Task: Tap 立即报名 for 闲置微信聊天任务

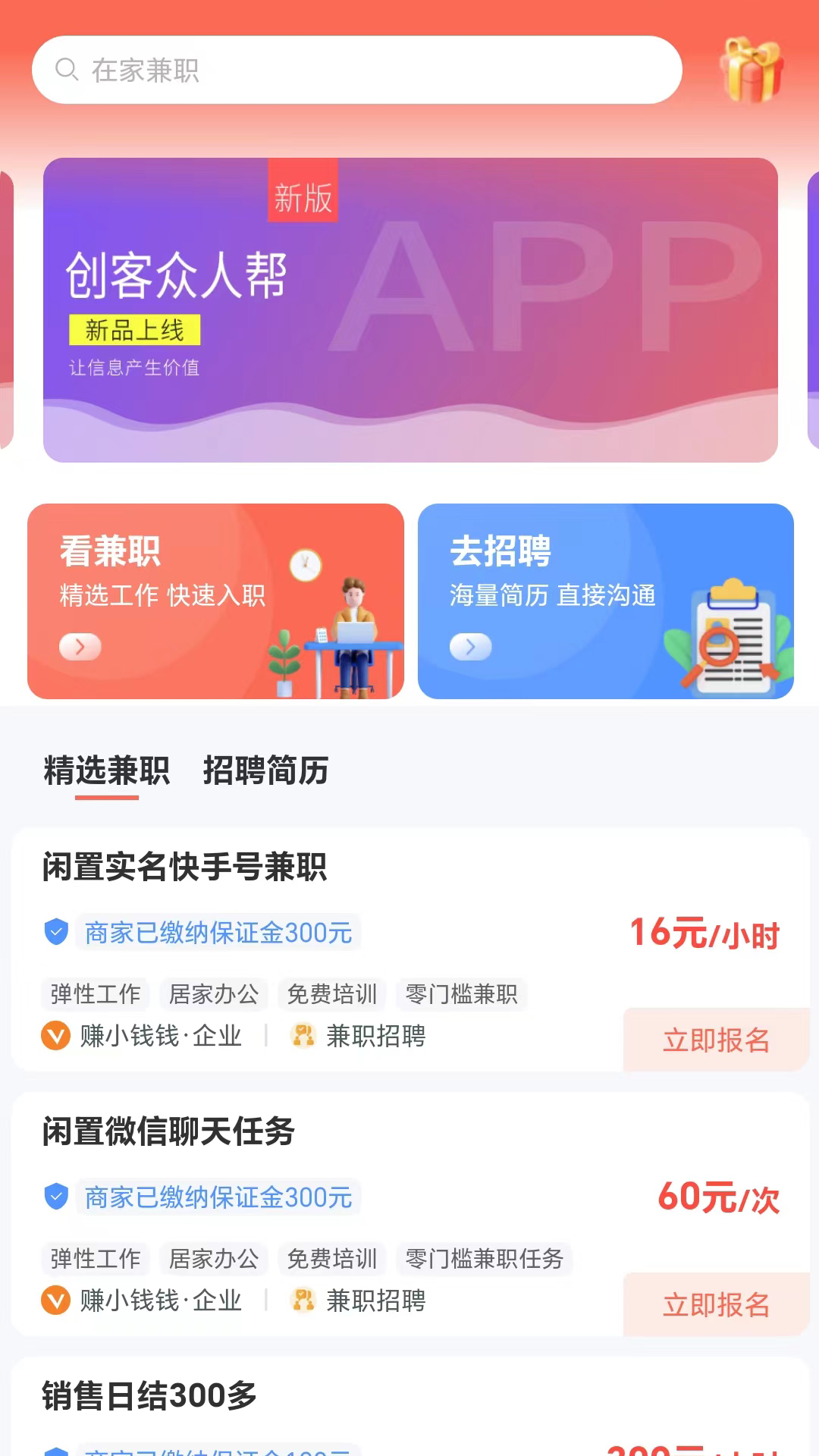Action: tap(717, 1304)
